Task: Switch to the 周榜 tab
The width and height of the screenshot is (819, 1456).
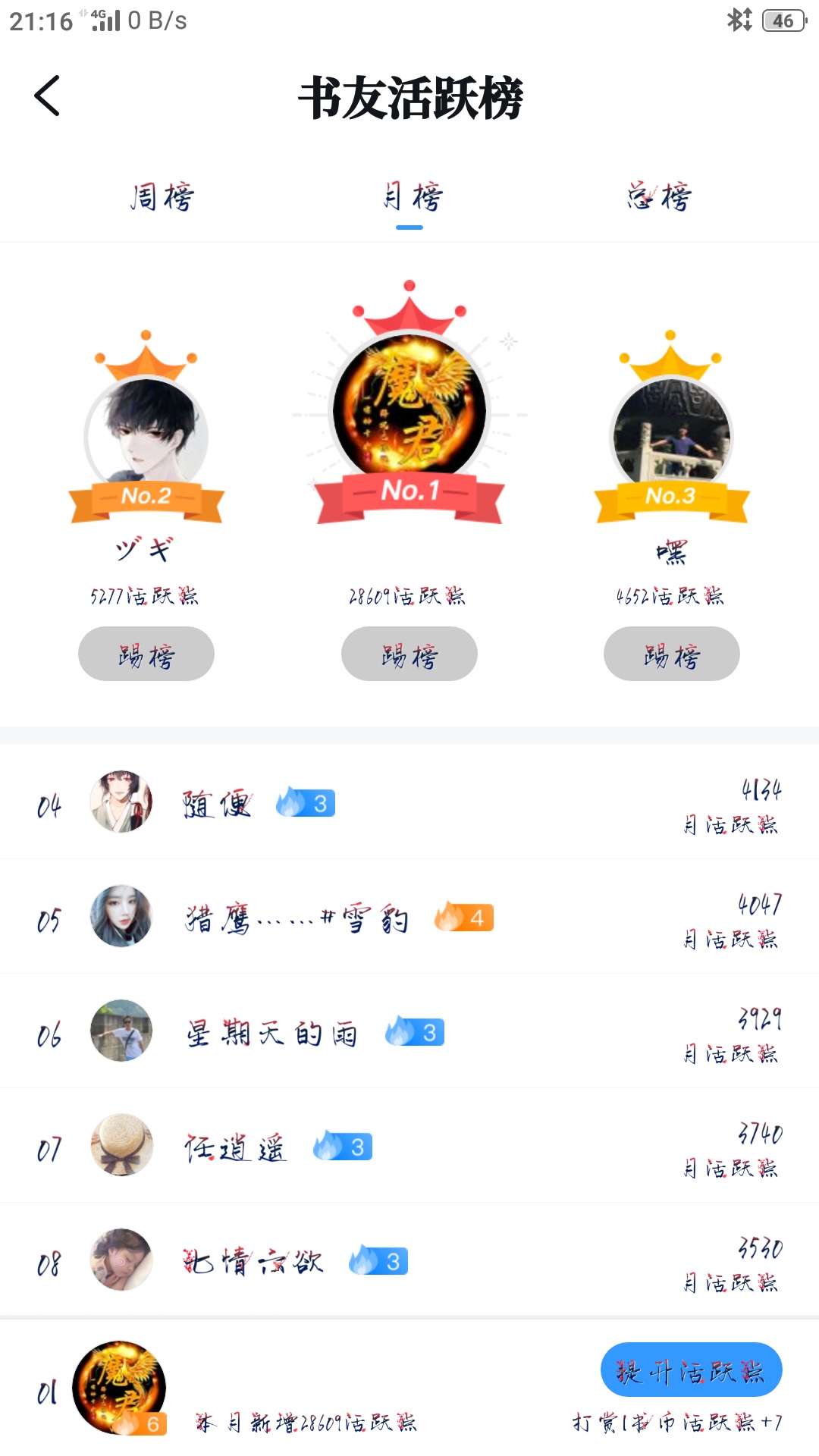Action: point(162,198)
